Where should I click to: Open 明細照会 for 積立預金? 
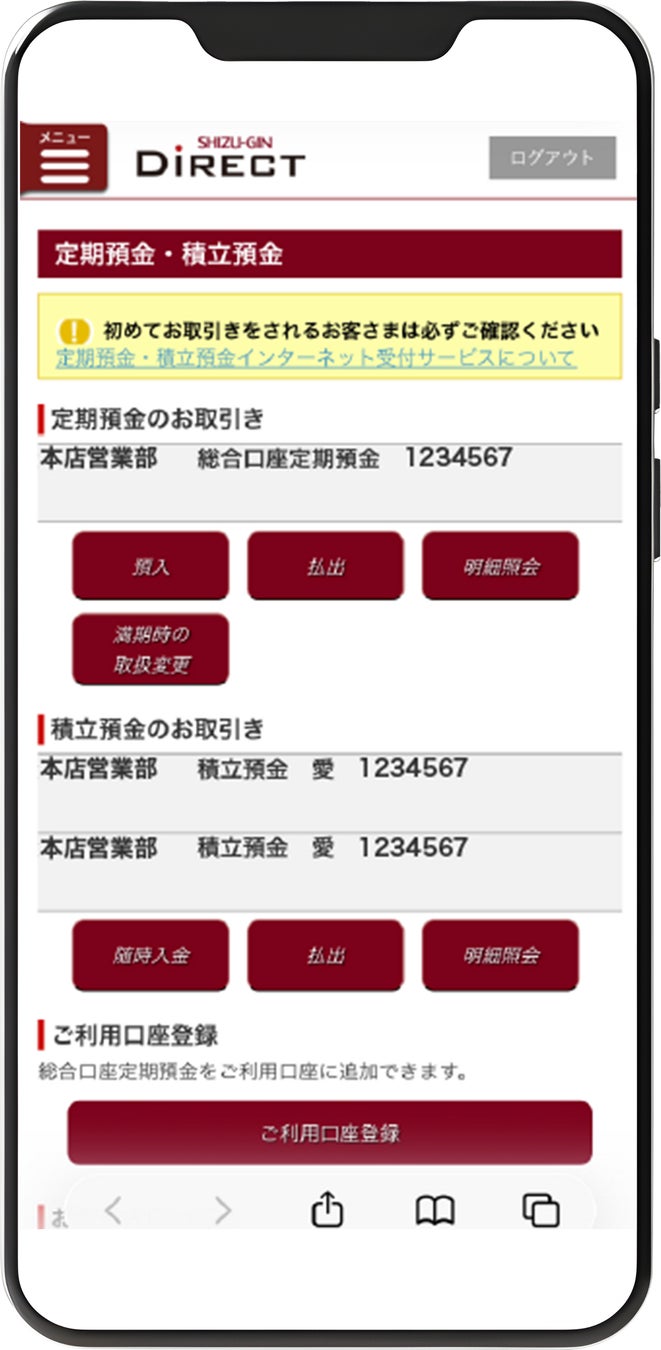pyautogui.click(x=500, y=955)
